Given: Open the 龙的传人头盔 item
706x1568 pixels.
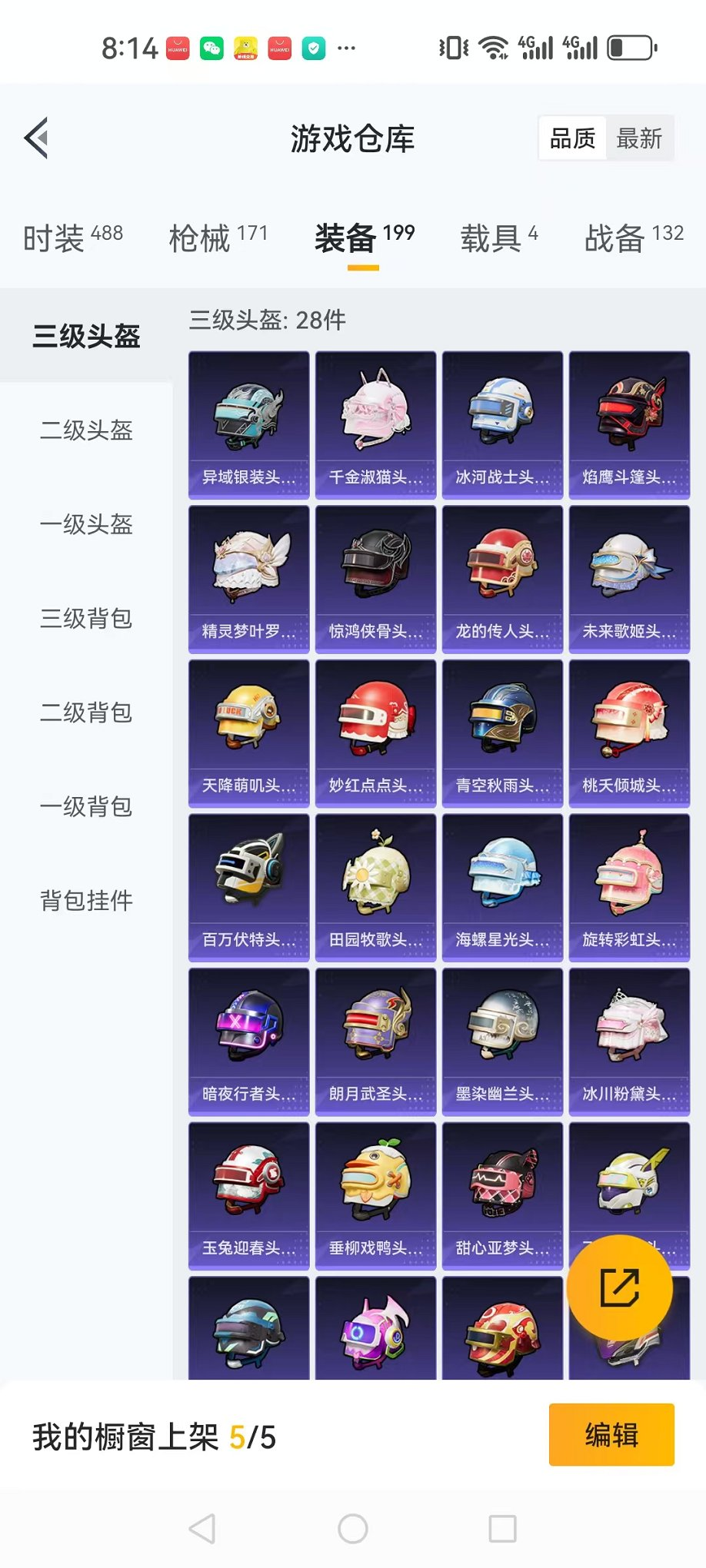Looking at the screenshot, I should pyautogui.click(x=502, y=579).
